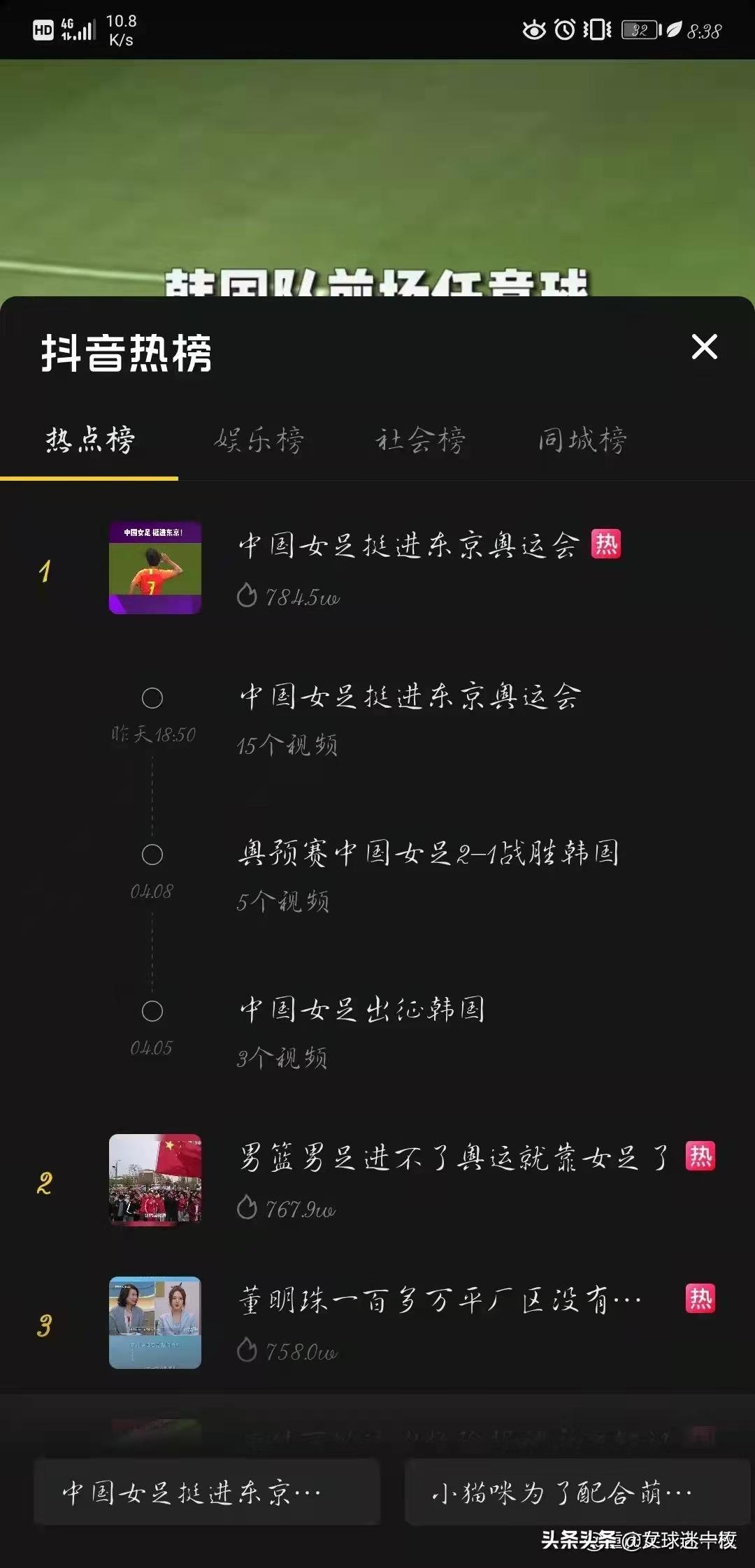Tap the alarm clock icon in status bar
The width and height of the screenshot is (755, 1568).
(563, 29)
